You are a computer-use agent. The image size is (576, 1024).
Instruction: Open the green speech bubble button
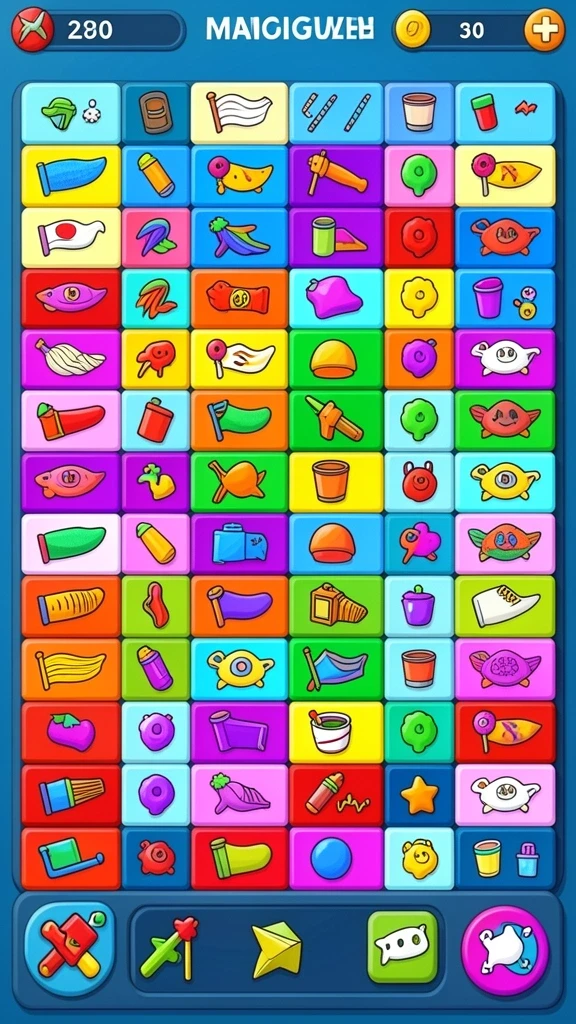pyautogui.click(x=402, y=947)
